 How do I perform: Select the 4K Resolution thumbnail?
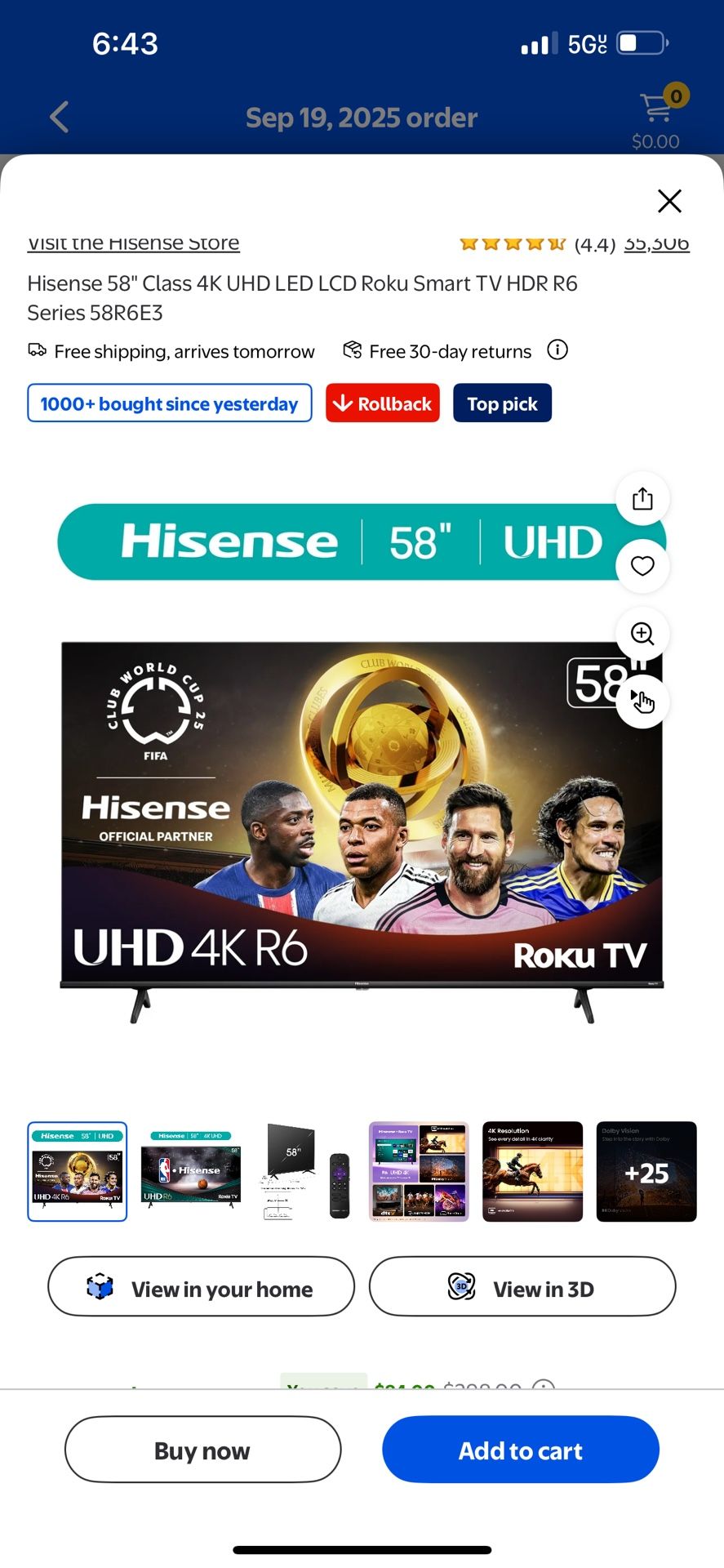pyautogui.click(x=533, y=1171)
